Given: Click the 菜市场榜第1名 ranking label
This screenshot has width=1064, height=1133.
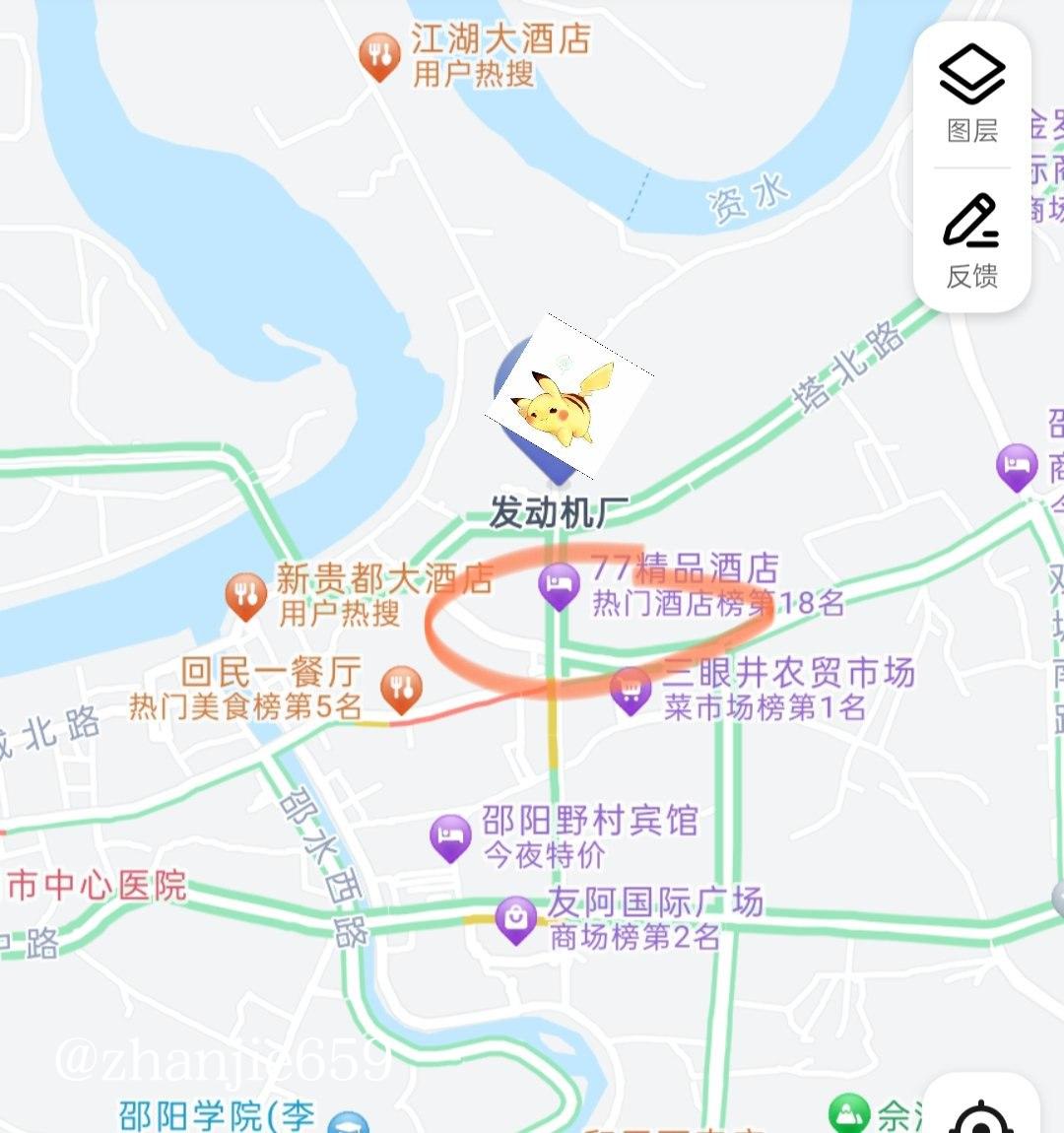Looking at the screenshot, I should [765, 704].
